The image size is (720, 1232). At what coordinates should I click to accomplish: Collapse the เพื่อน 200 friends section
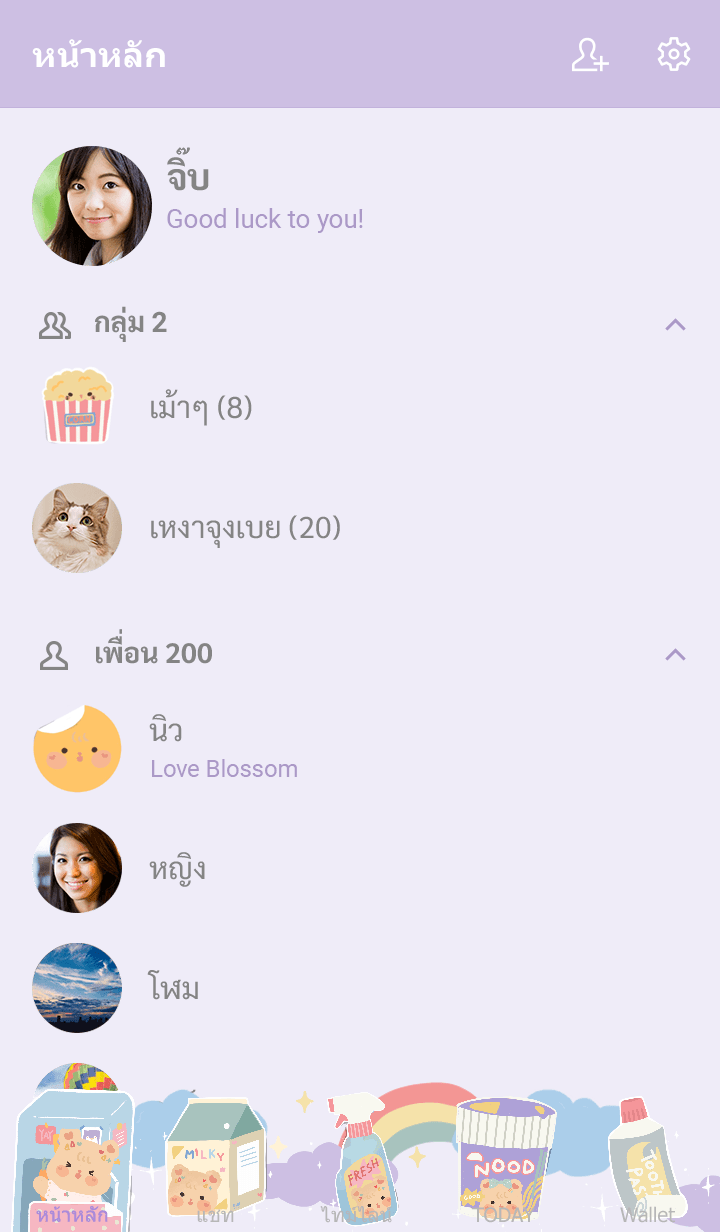676,654
